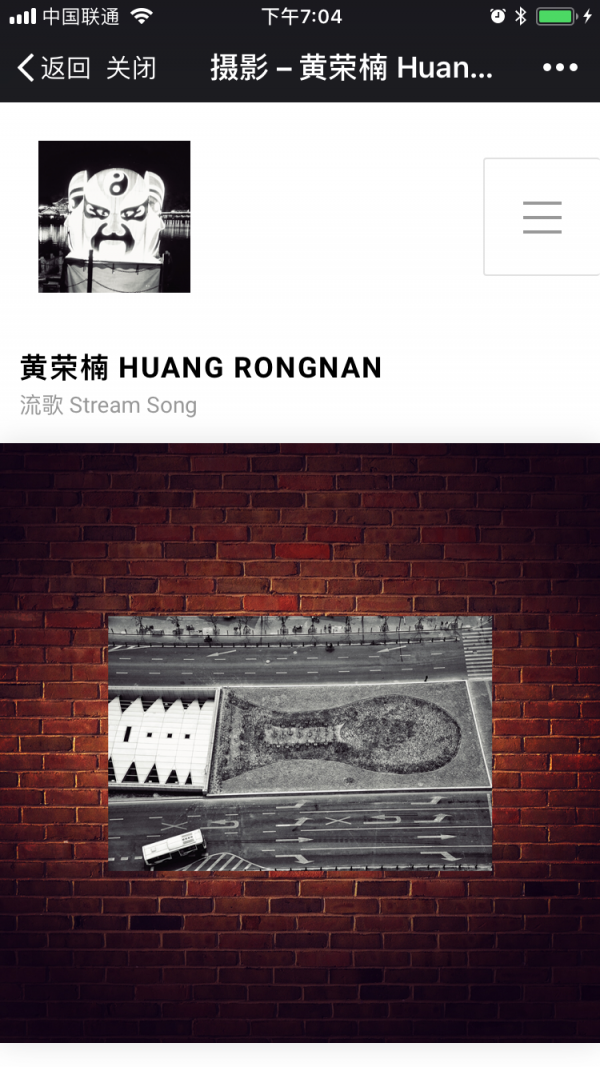The width and height of the screenshot is (600, 1067).
Task: Go back with the 返回 button
Action: (54, 68)
